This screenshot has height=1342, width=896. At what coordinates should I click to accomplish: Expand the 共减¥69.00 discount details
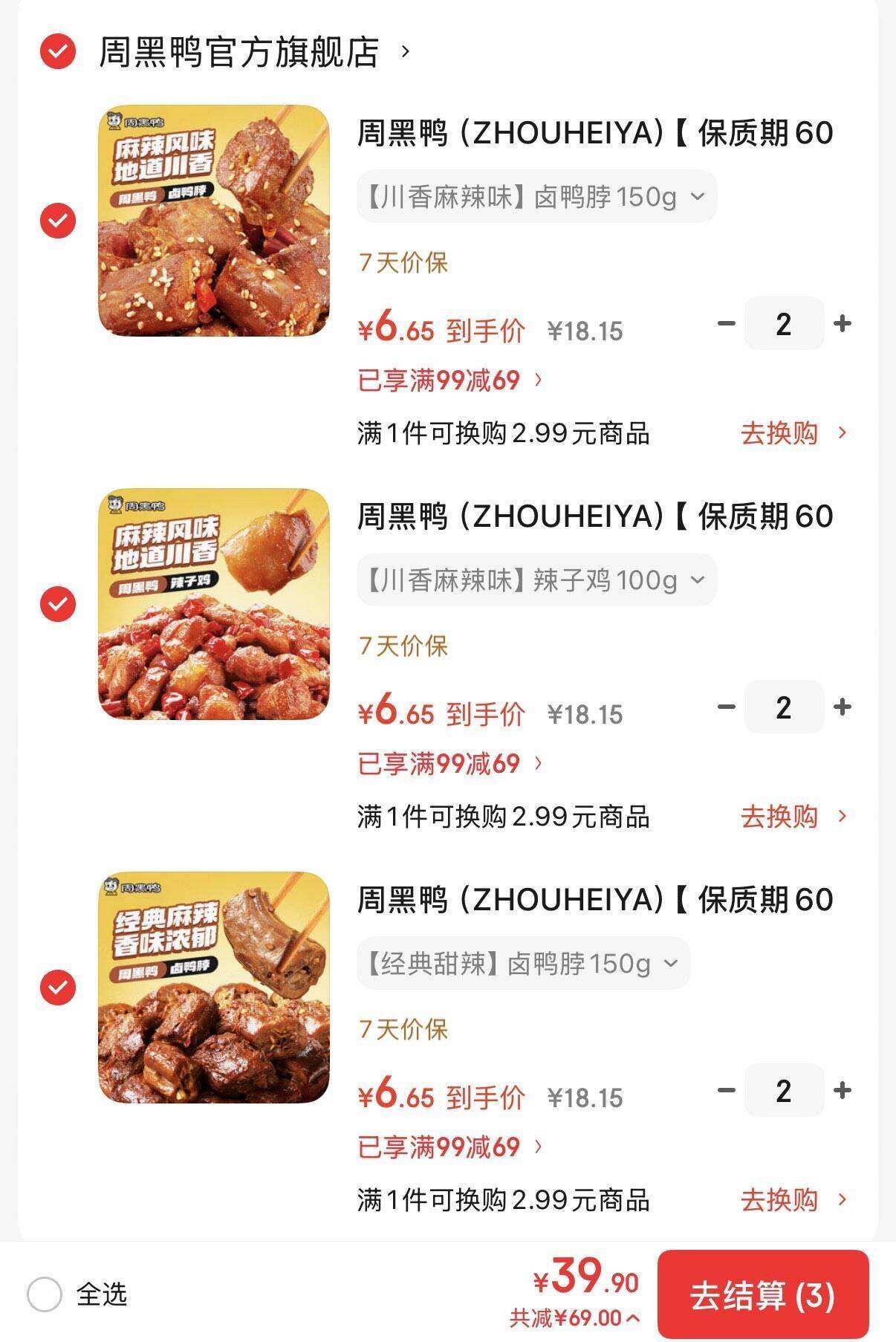click(574, 1318)
